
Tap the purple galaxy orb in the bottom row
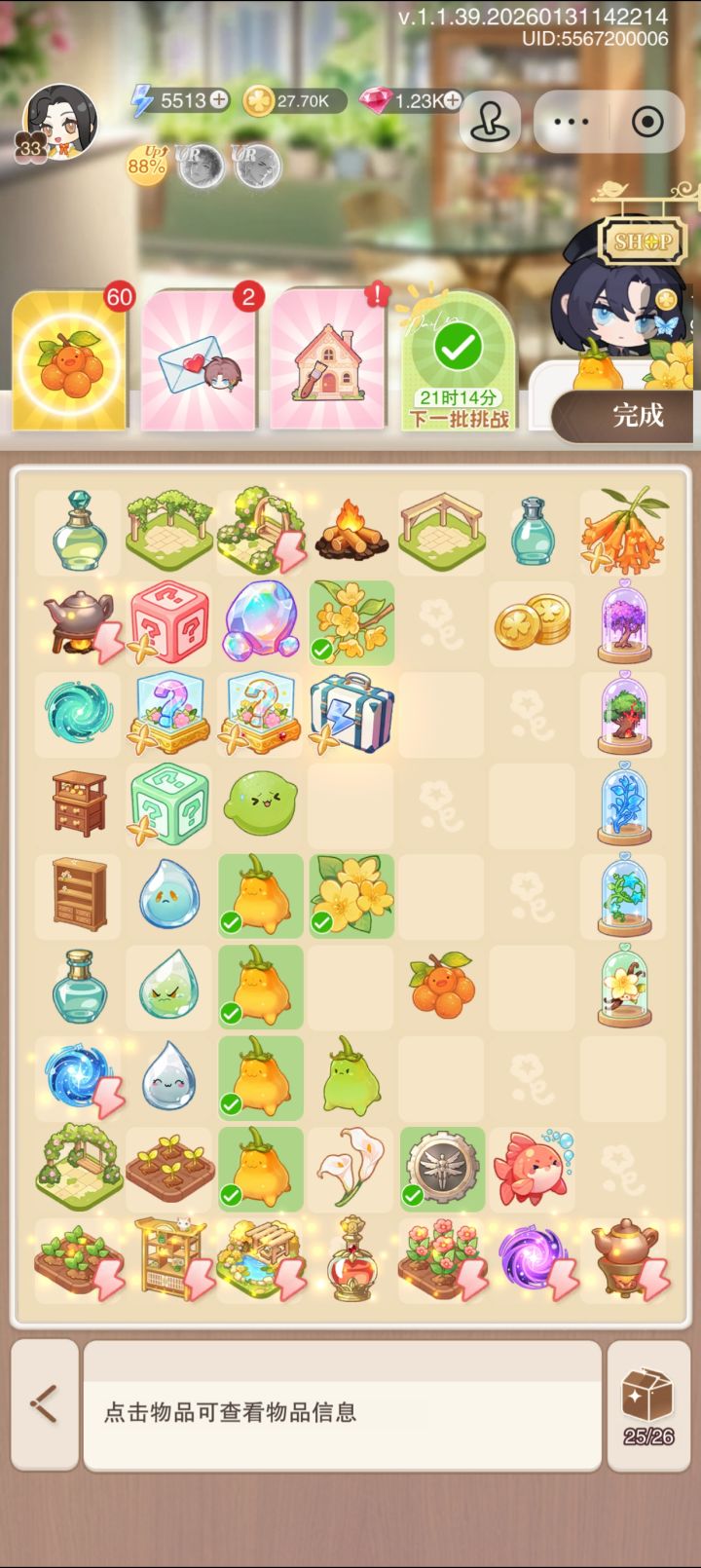coord(533,1259)
